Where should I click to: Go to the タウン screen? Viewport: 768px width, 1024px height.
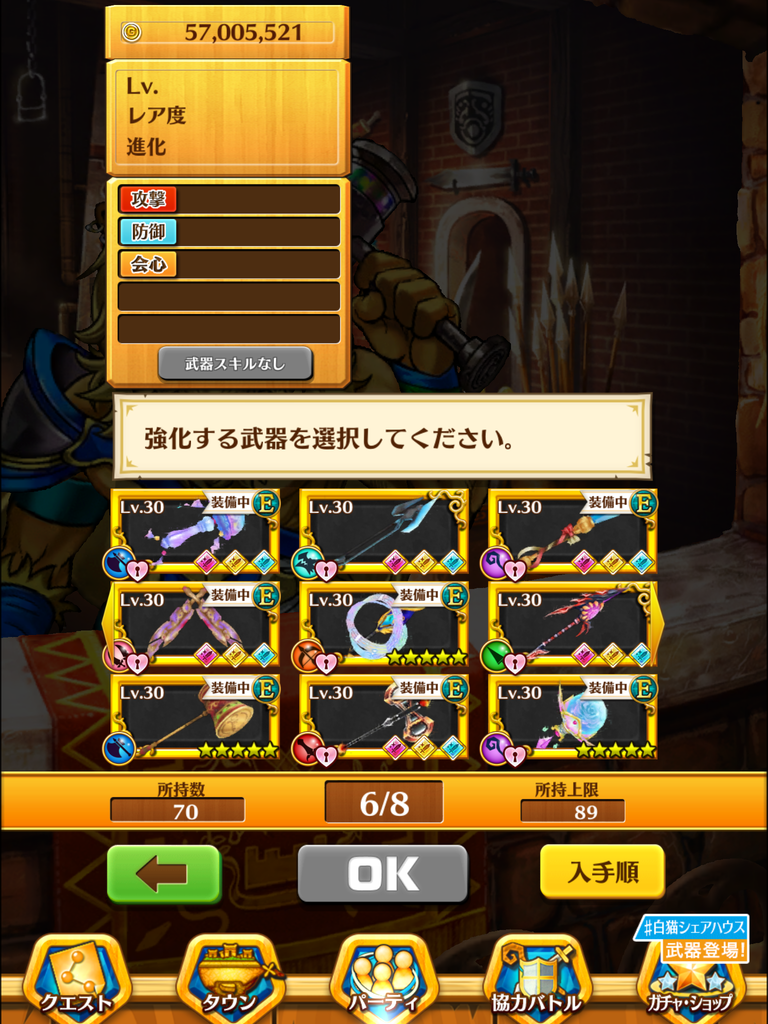[229, 978]
